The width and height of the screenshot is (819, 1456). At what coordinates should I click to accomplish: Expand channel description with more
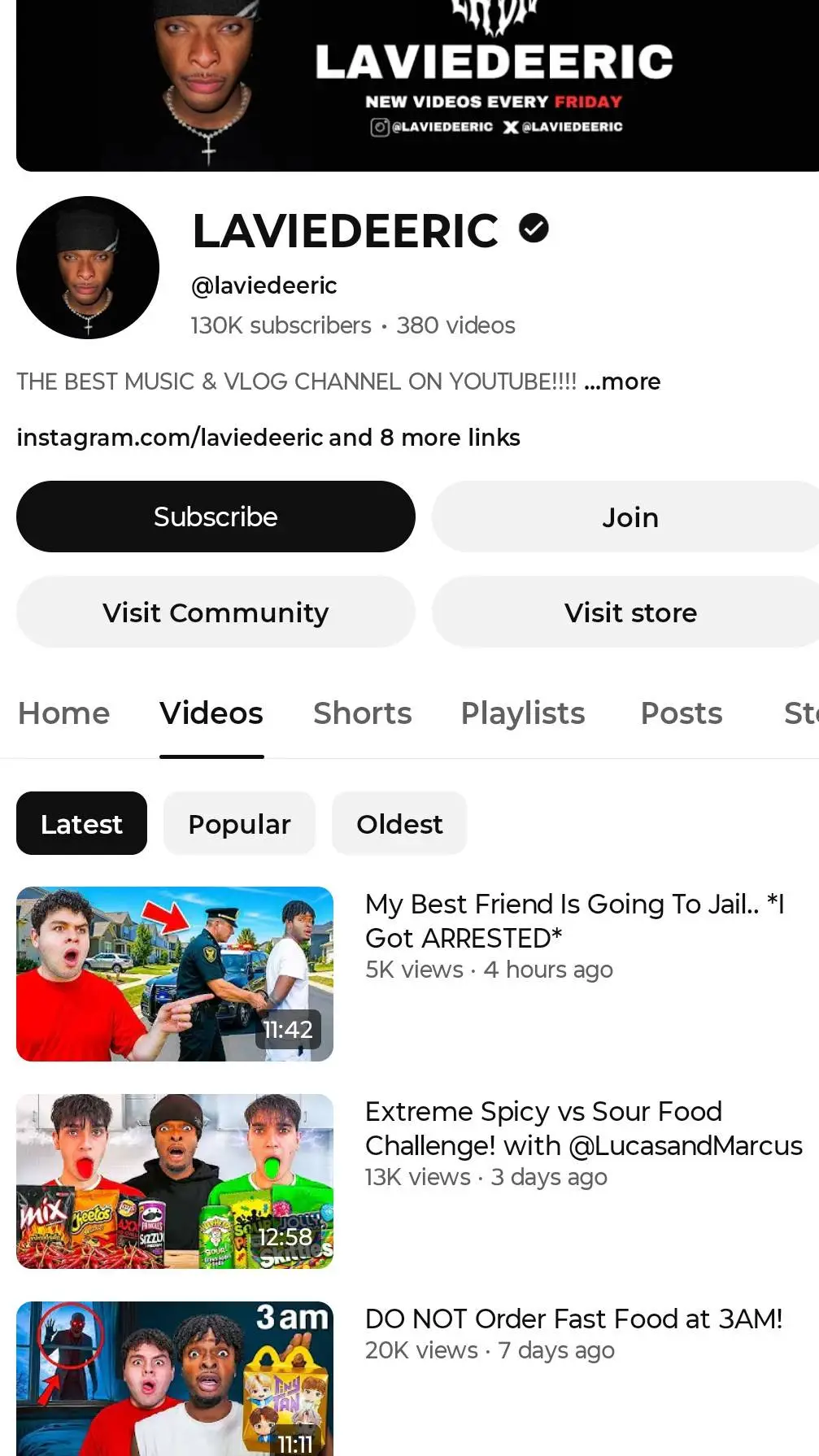622,381
